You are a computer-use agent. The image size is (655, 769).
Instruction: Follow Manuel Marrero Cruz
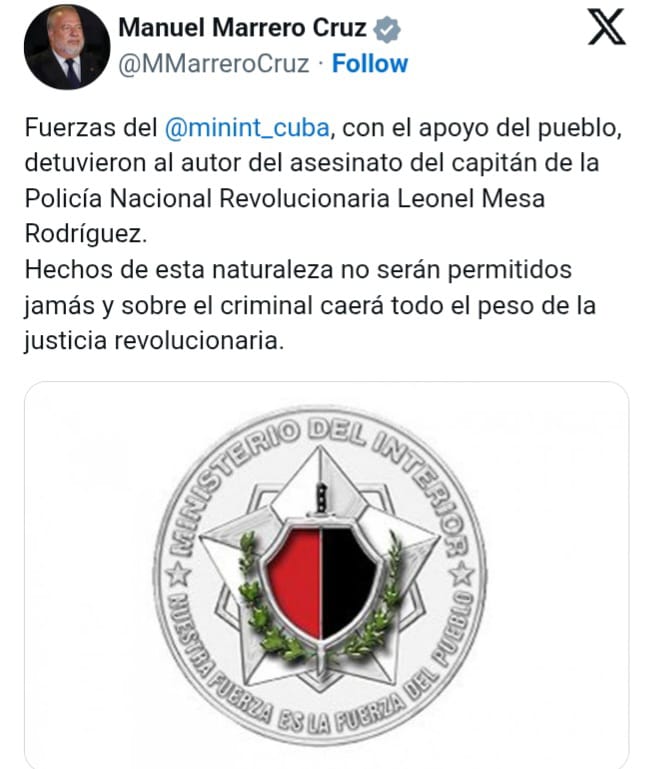[x=370, y=64]
